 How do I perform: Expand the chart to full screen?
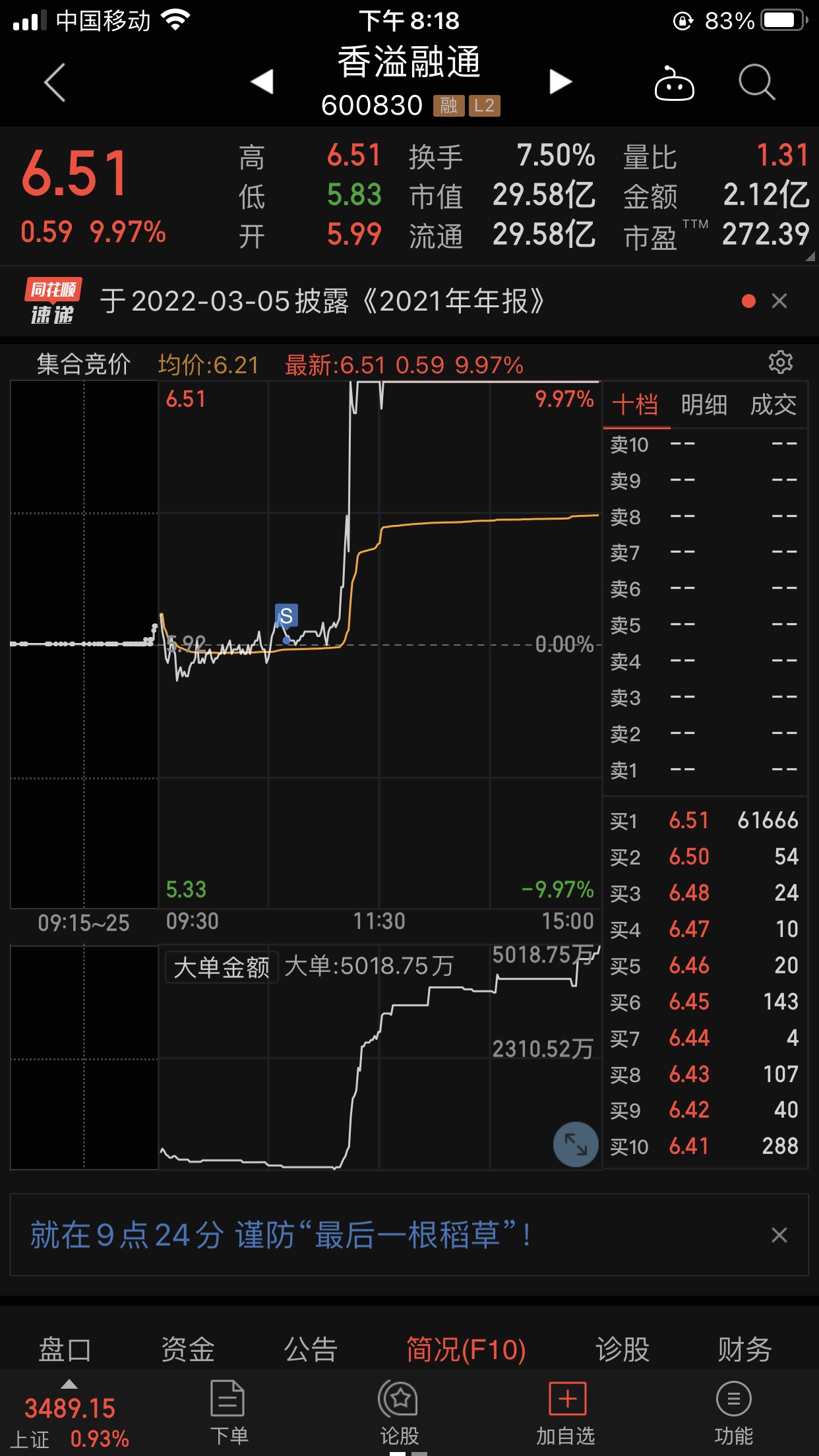[576, 1144]
